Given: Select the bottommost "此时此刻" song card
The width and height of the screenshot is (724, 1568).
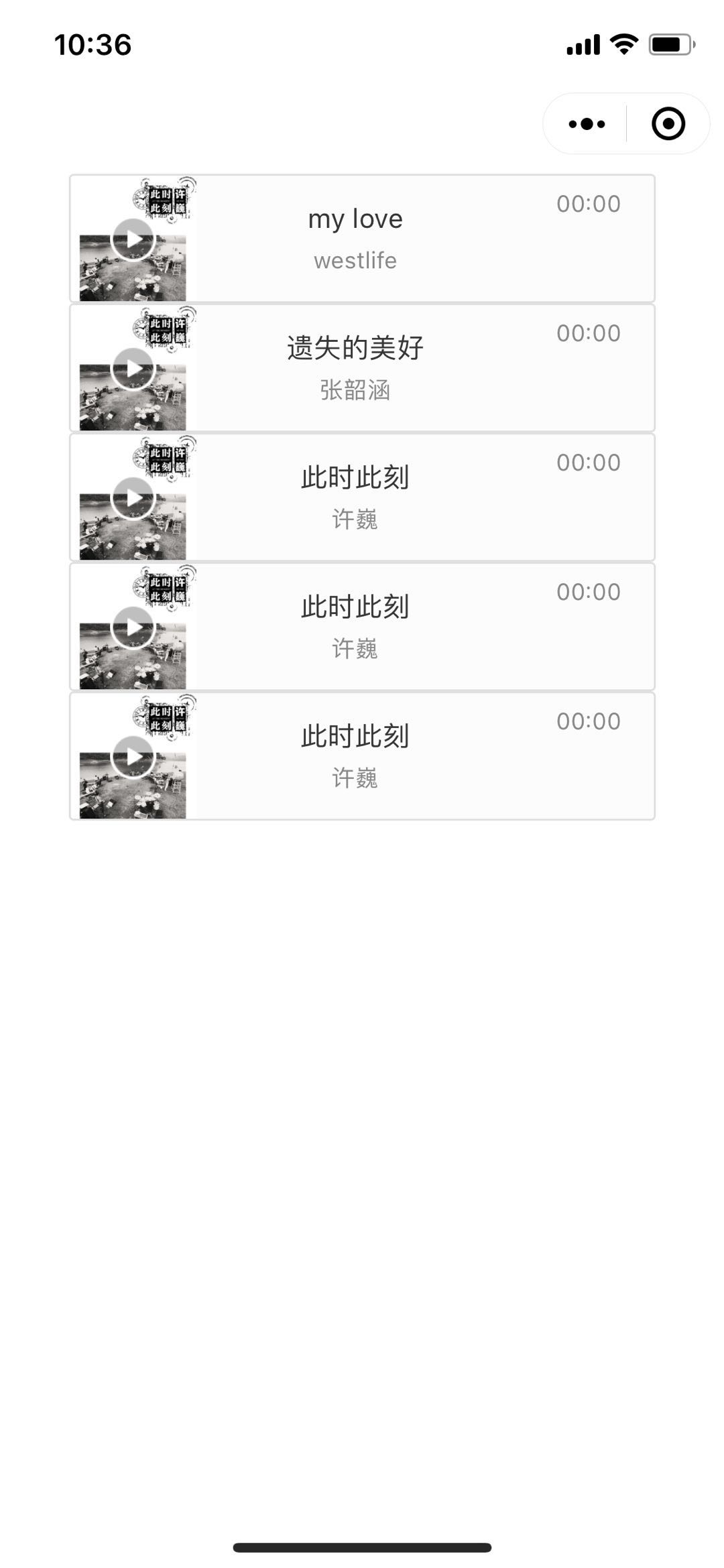Looking at the screenshot, I should tap(362, 756).
